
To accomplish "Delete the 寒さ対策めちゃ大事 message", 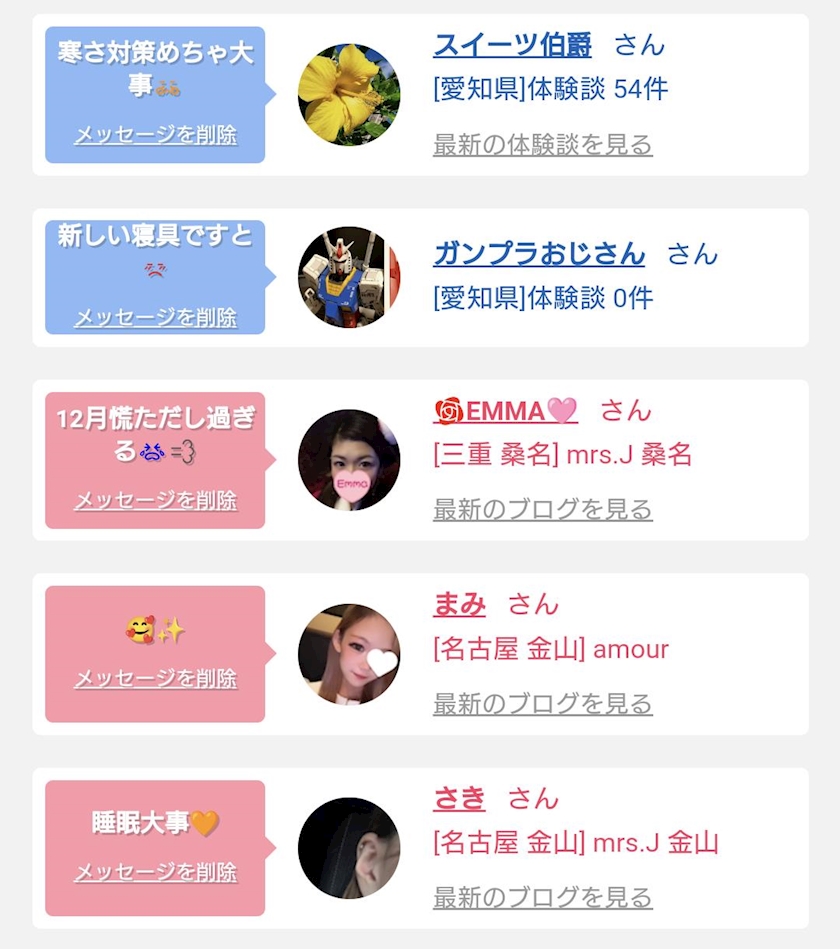I will [155, 135].
